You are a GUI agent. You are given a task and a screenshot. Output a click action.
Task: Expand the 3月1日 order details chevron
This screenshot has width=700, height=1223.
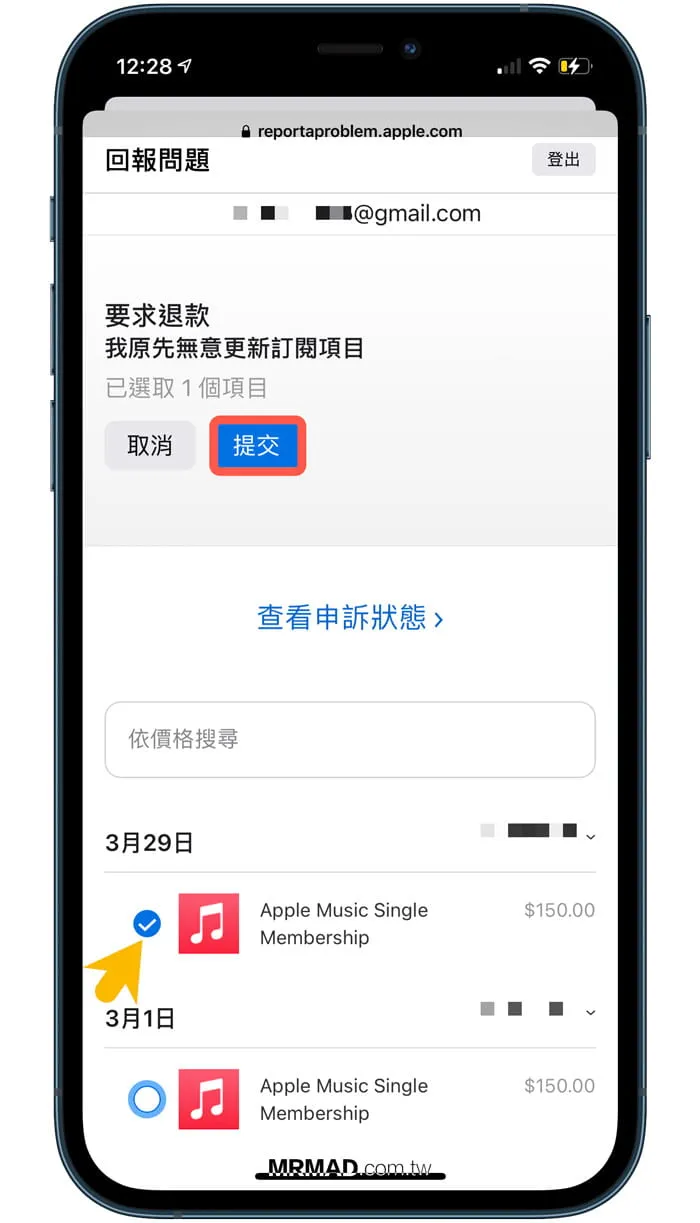point(590,1013)
